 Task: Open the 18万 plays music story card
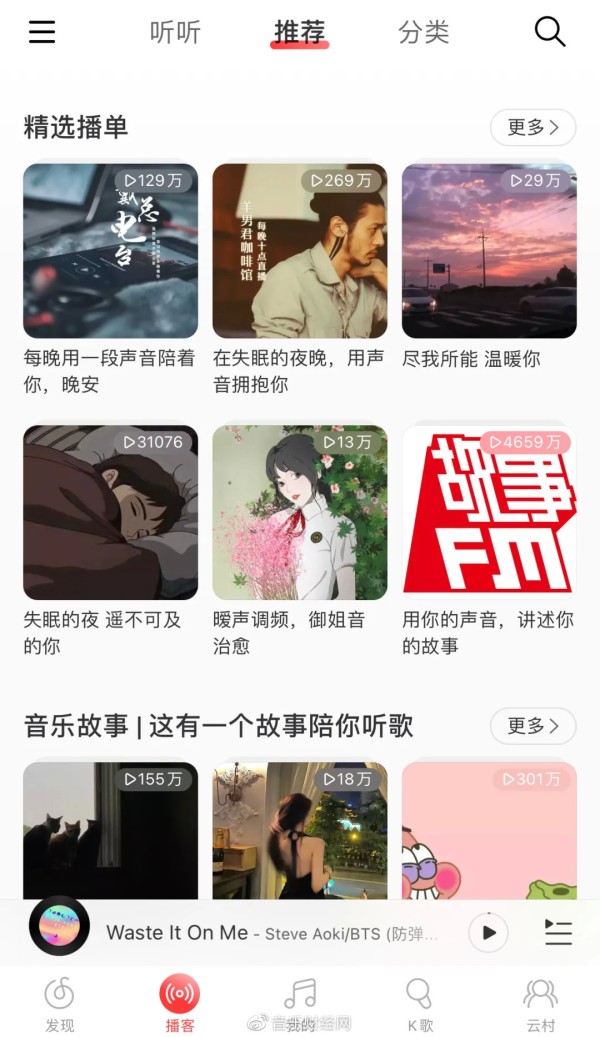coord(299,830)
